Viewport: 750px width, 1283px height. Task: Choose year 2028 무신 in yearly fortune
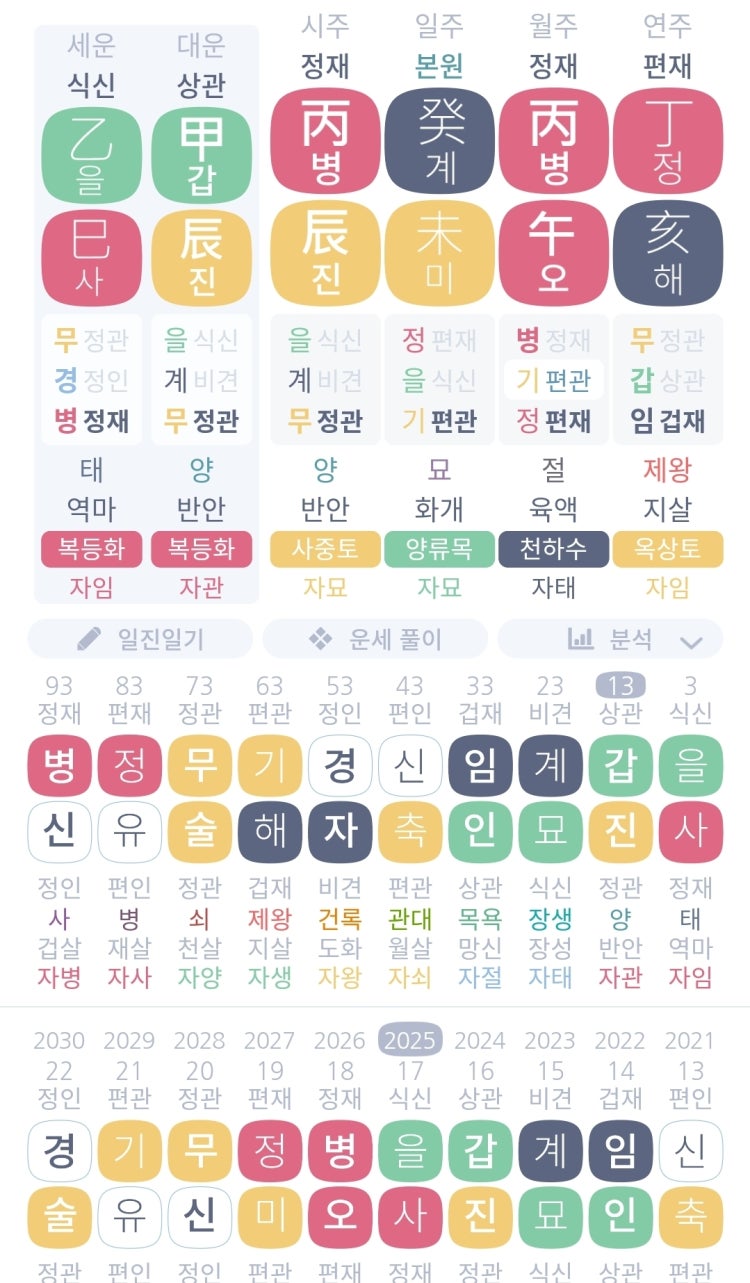point(200,1183)
